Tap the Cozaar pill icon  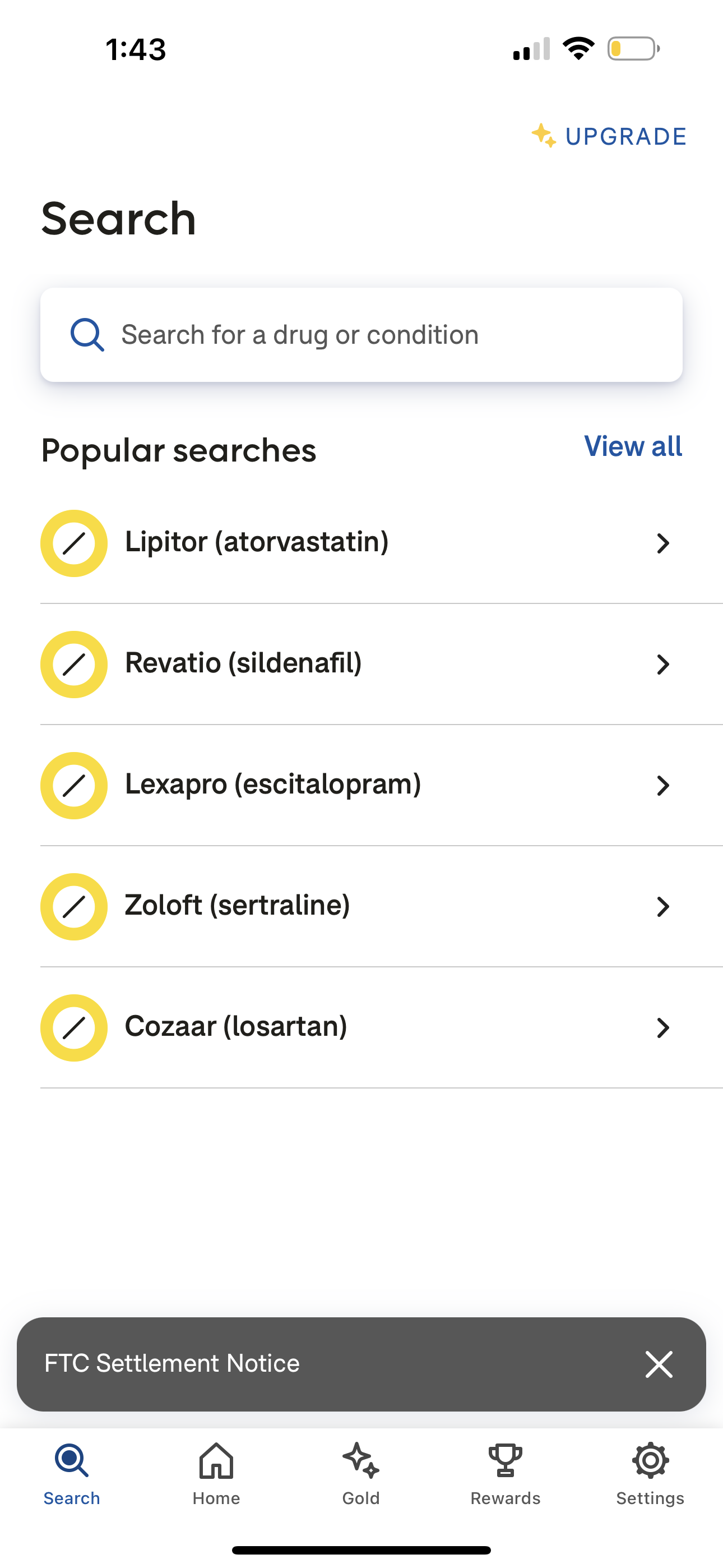click(73, 1027)
